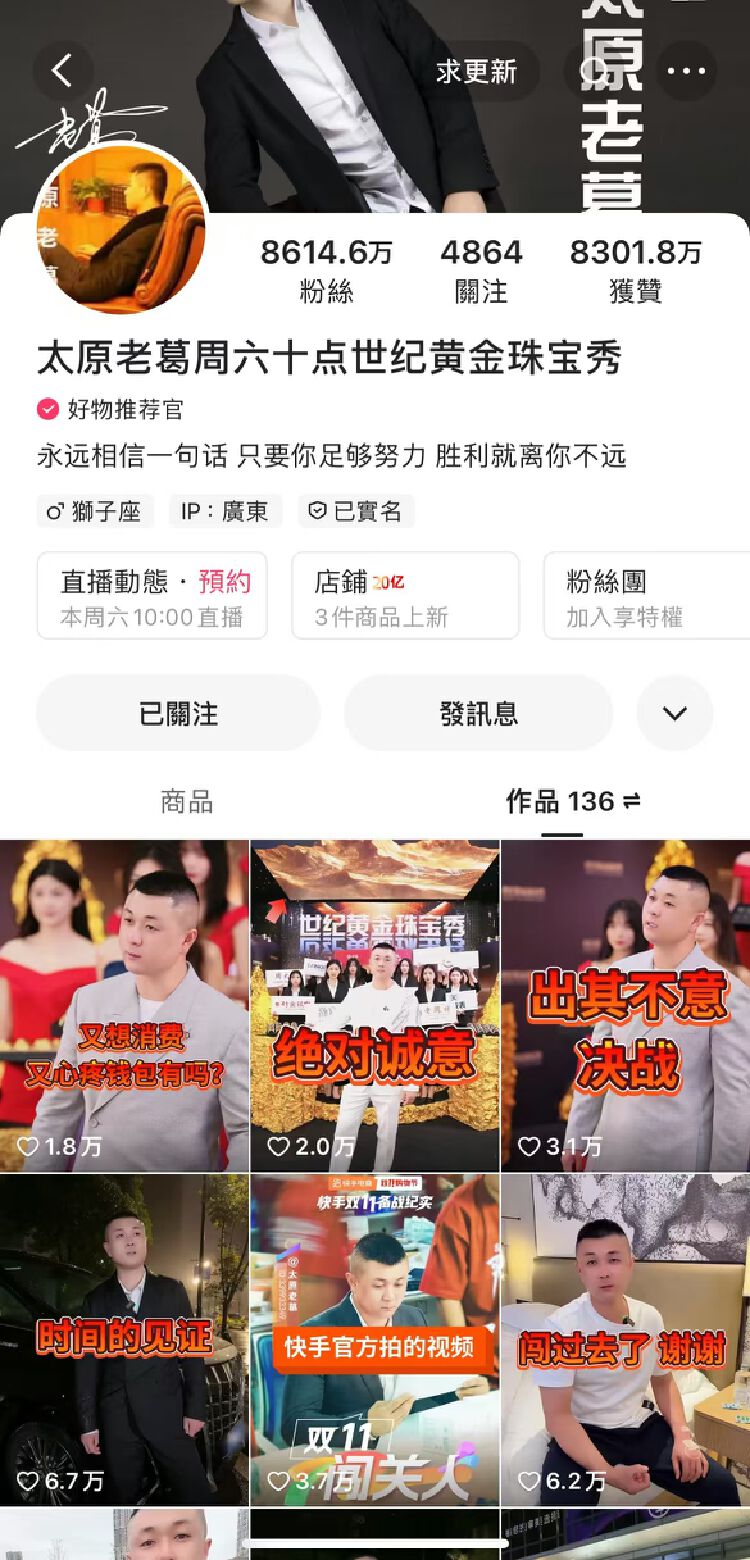This screenshot has width=750, height=1560.
Task: Open the search icon in the header
Action: tap(593, 71)
